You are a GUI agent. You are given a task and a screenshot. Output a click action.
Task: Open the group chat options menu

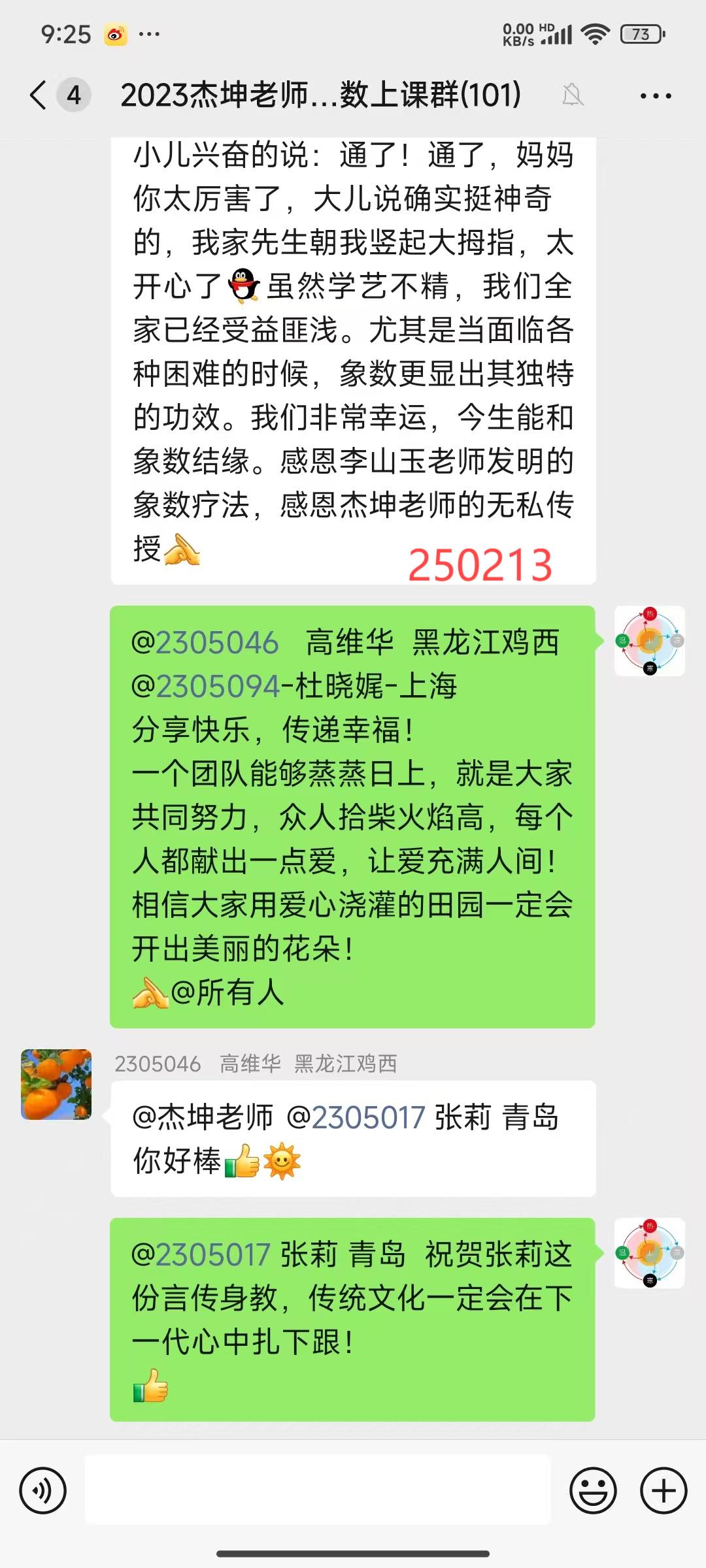click(x=655, y=96)
